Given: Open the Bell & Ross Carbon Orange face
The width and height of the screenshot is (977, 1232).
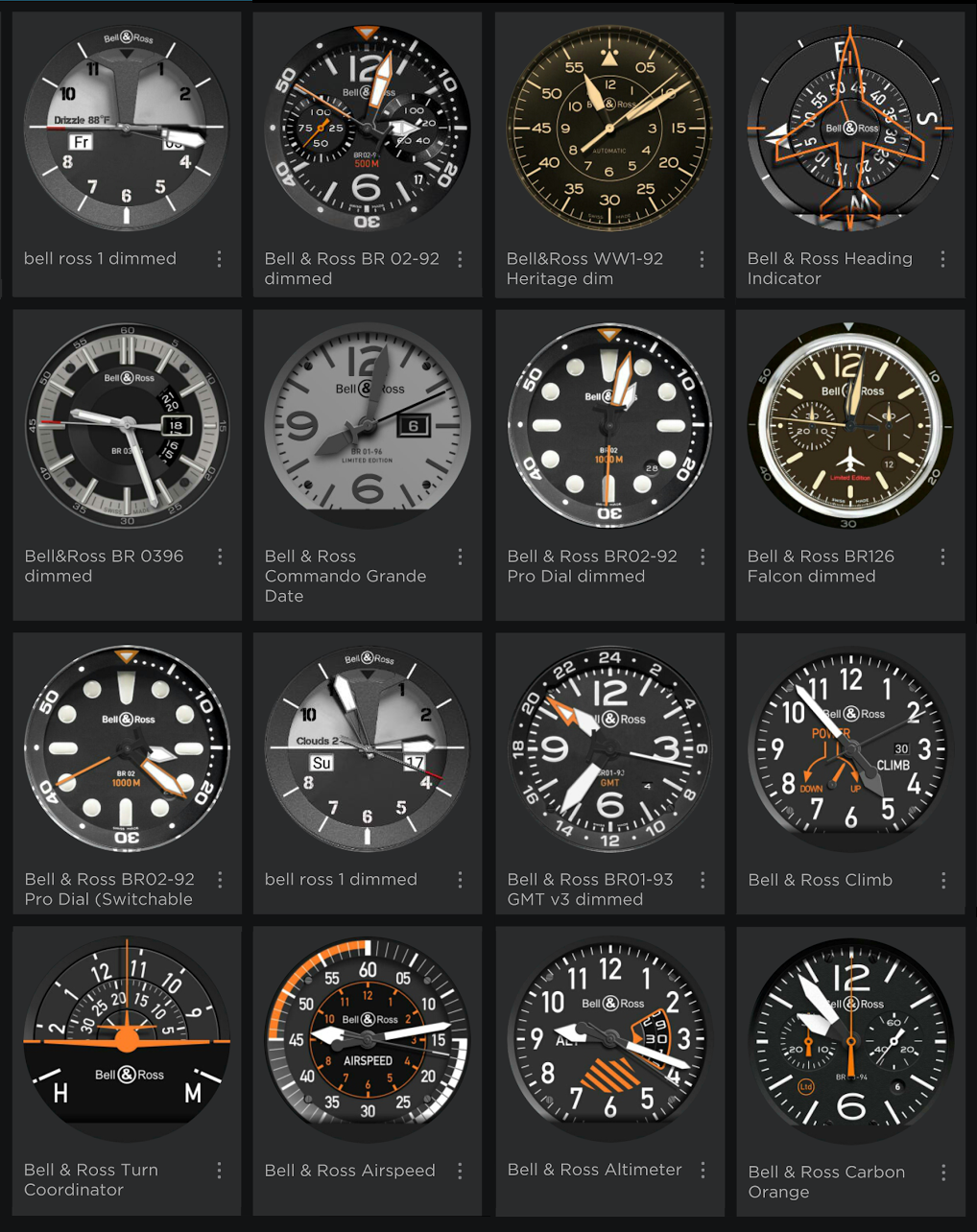Looking at the screenshot, I should (849, 1041).
